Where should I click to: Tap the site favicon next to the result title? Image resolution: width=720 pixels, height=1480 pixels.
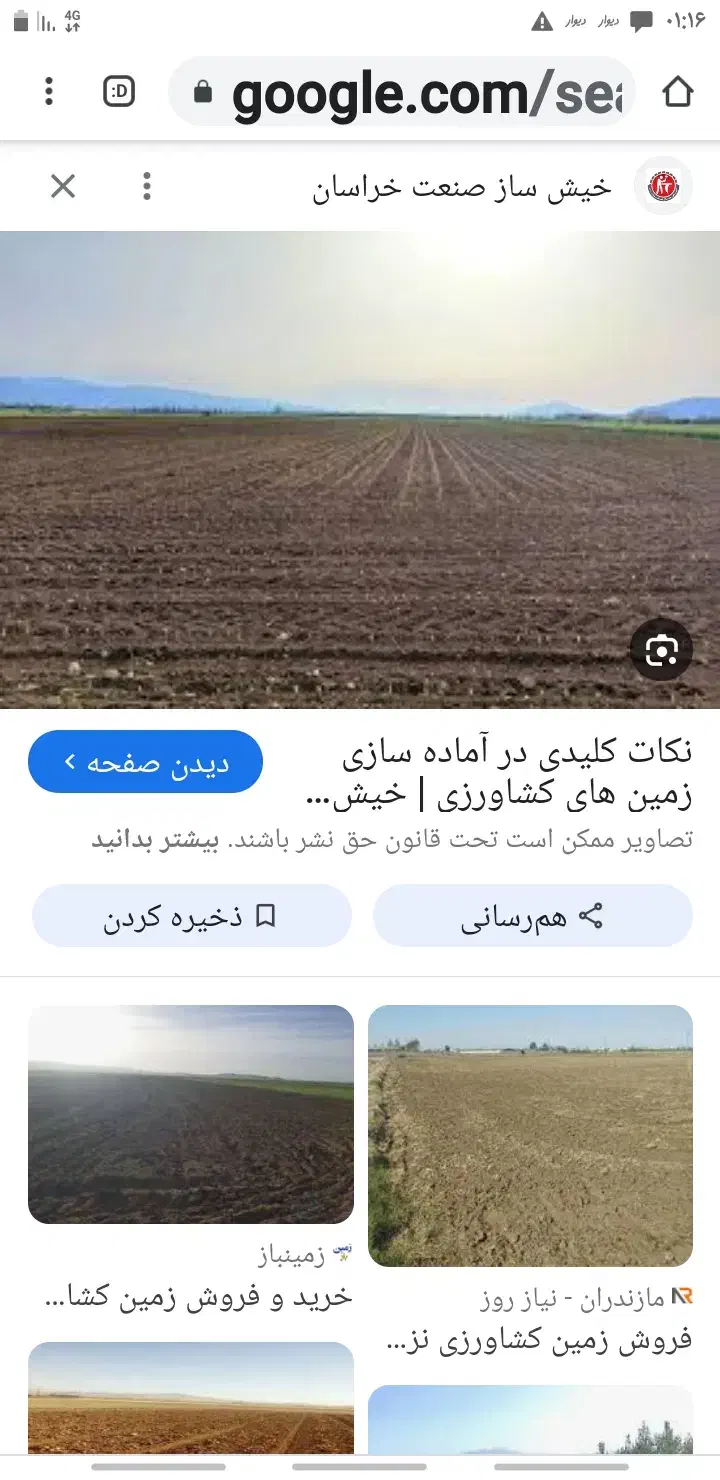tap(663, 186)
